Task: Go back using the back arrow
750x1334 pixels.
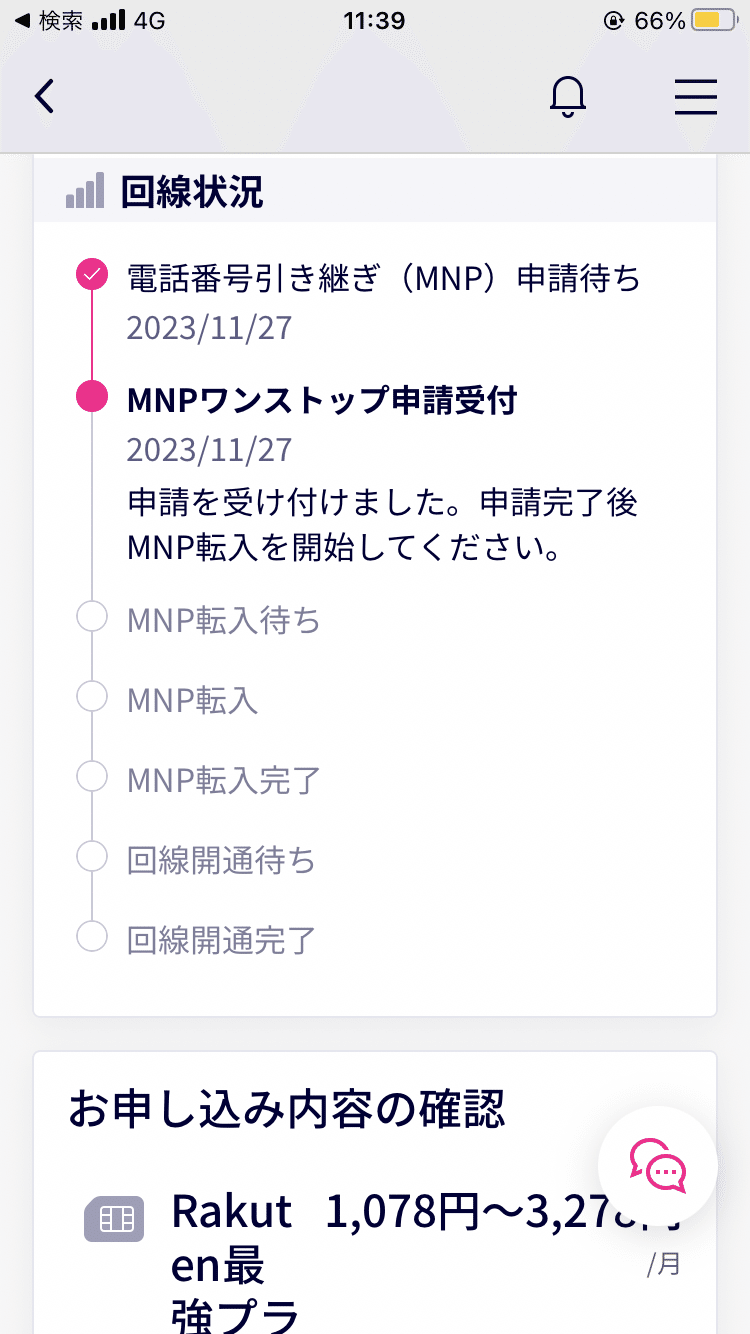Action: pyautogui.click(x=44, y=96)
